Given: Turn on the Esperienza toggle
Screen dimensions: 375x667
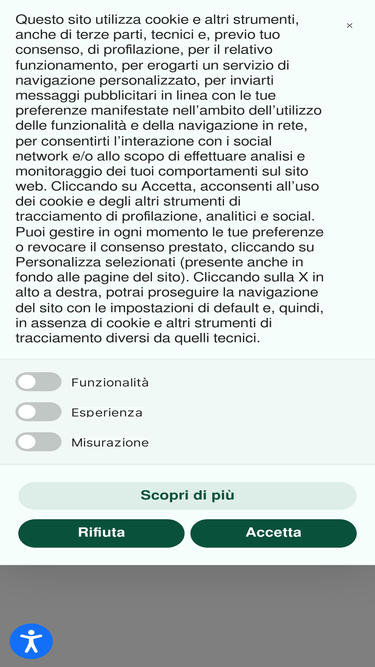Looking at the screenshot, I should 39,412.
